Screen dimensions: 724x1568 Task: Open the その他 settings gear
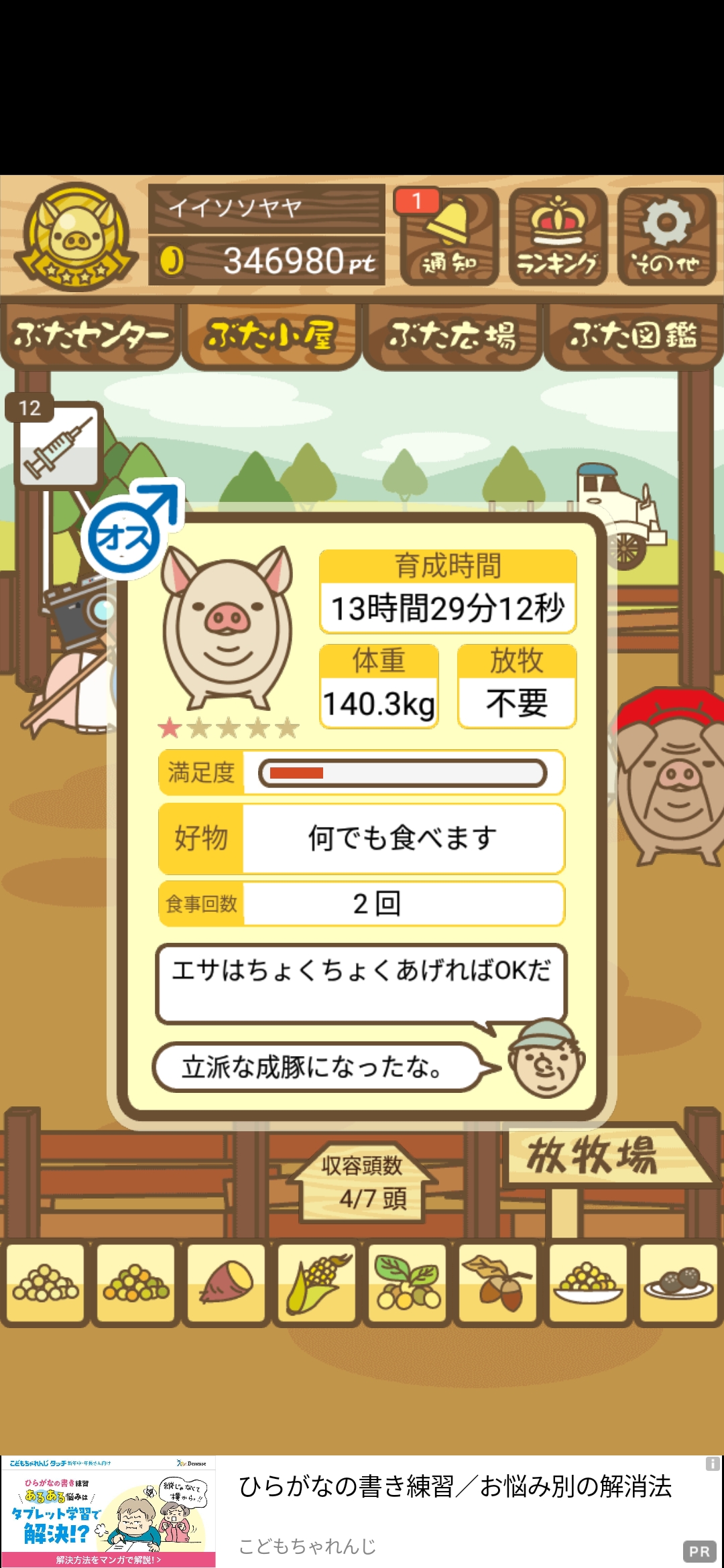(666, 237)
